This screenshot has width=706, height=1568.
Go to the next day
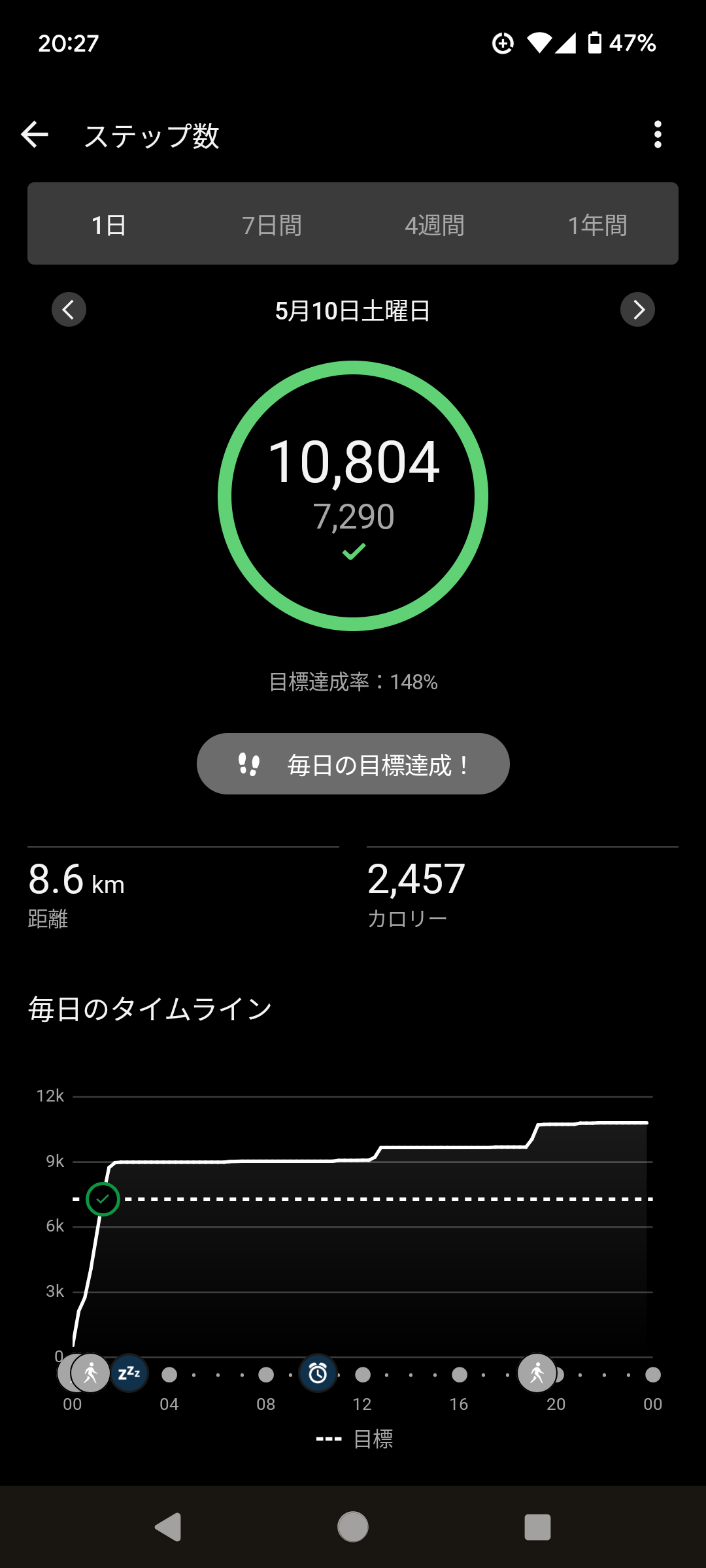tap(637, 310)
